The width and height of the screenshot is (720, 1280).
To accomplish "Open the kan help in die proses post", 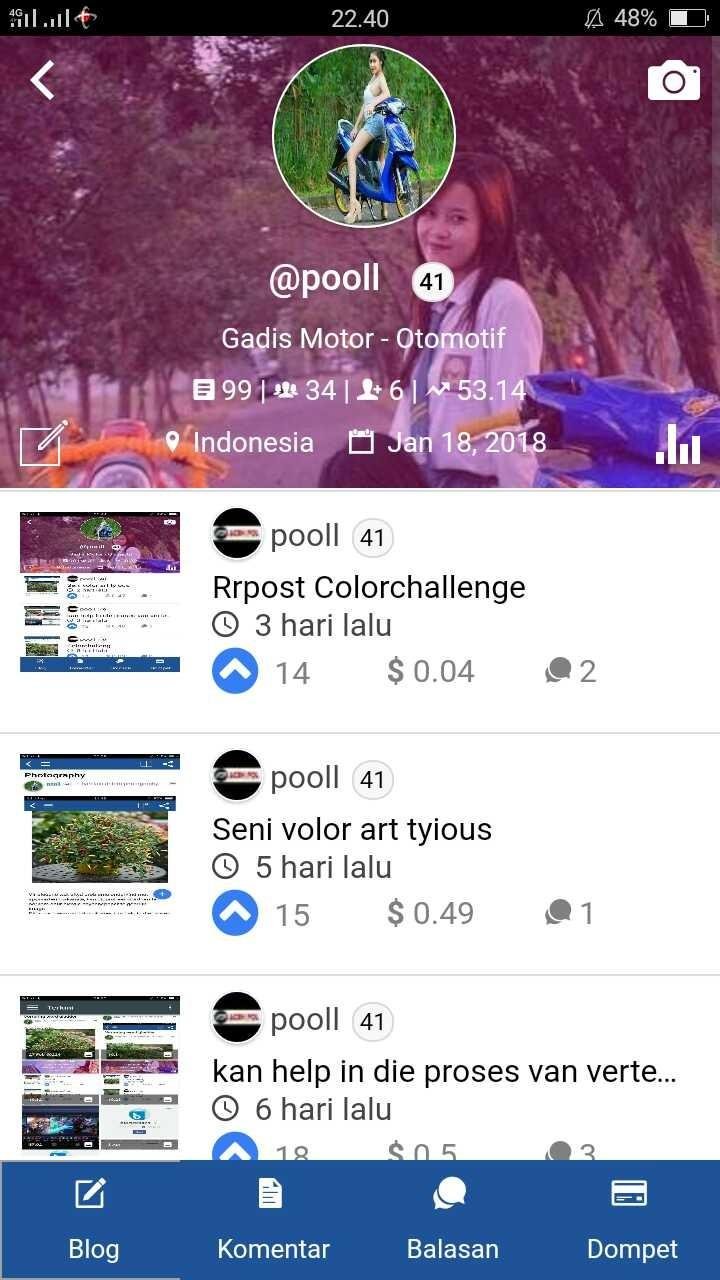I will (445, 1071).
